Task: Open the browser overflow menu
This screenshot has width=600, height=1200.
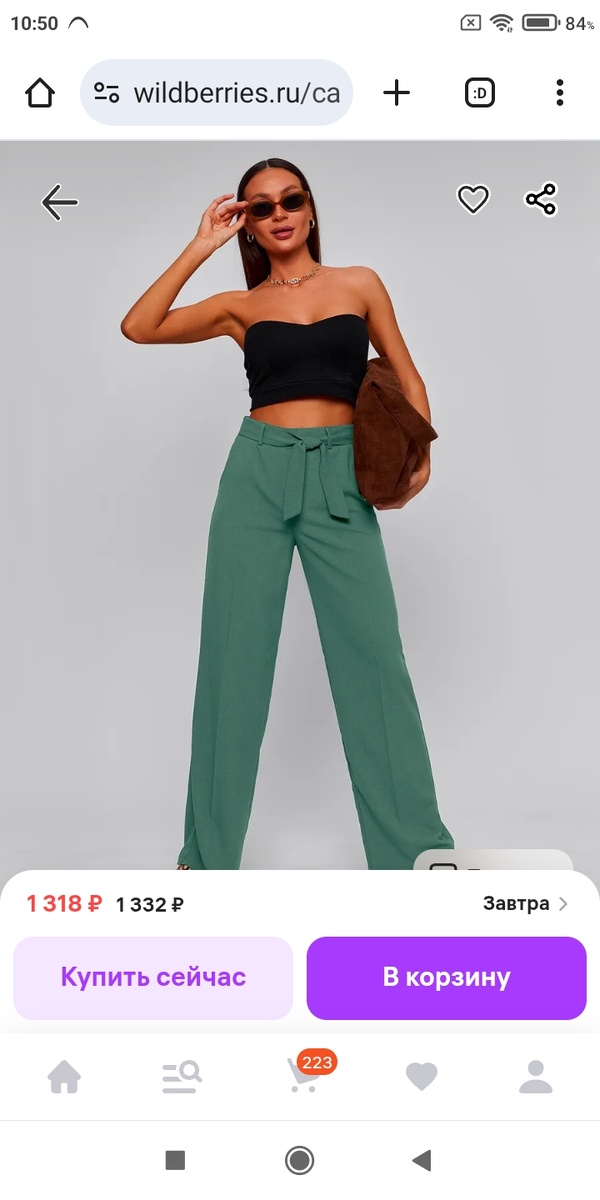Action: pyautogui.click(x=560, y=94)
